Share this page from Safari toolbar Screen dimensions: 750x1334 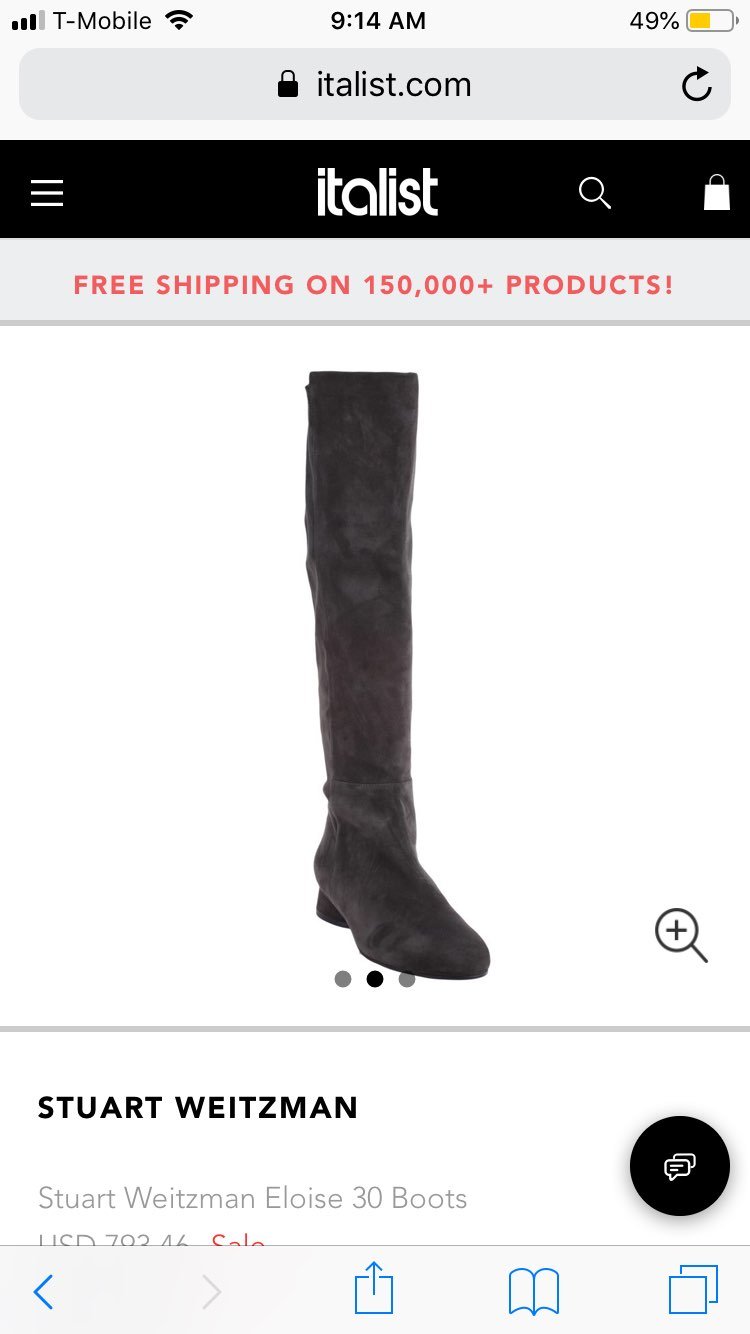pyautogui.click(x=375, y=1288)
